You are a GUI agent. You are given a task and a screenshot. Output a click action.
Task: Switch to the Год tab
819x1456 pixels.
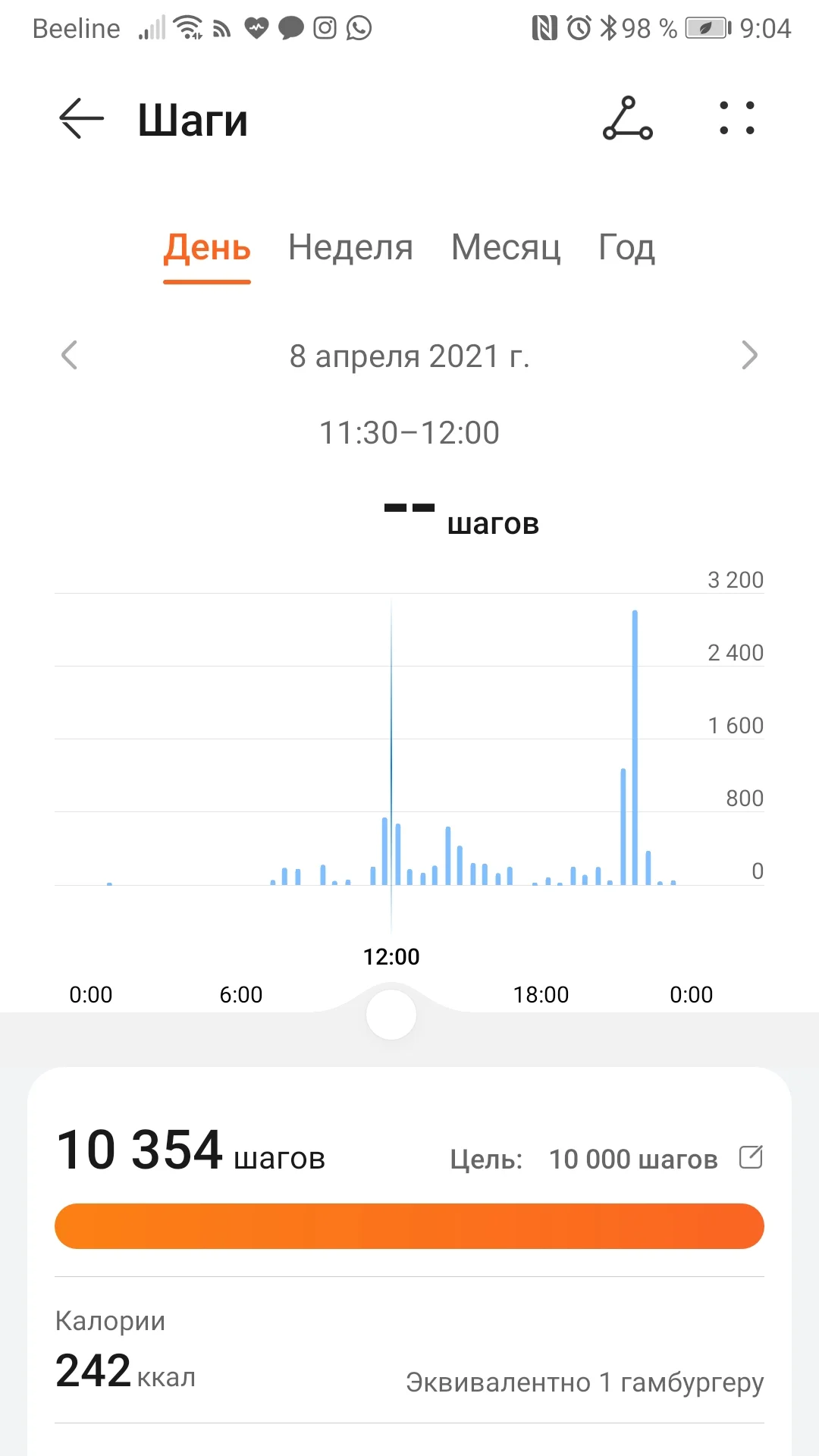(626, 248)
